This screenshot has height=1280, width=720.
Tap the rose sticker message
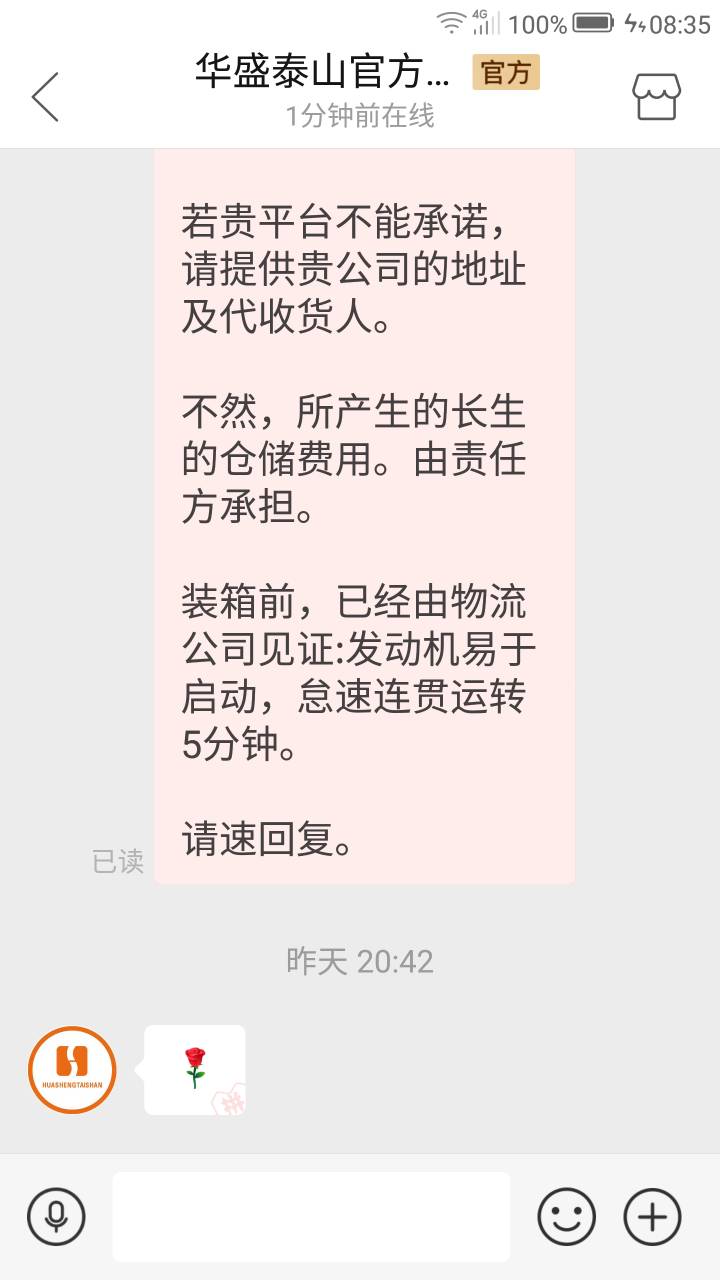click(195, 1070)
